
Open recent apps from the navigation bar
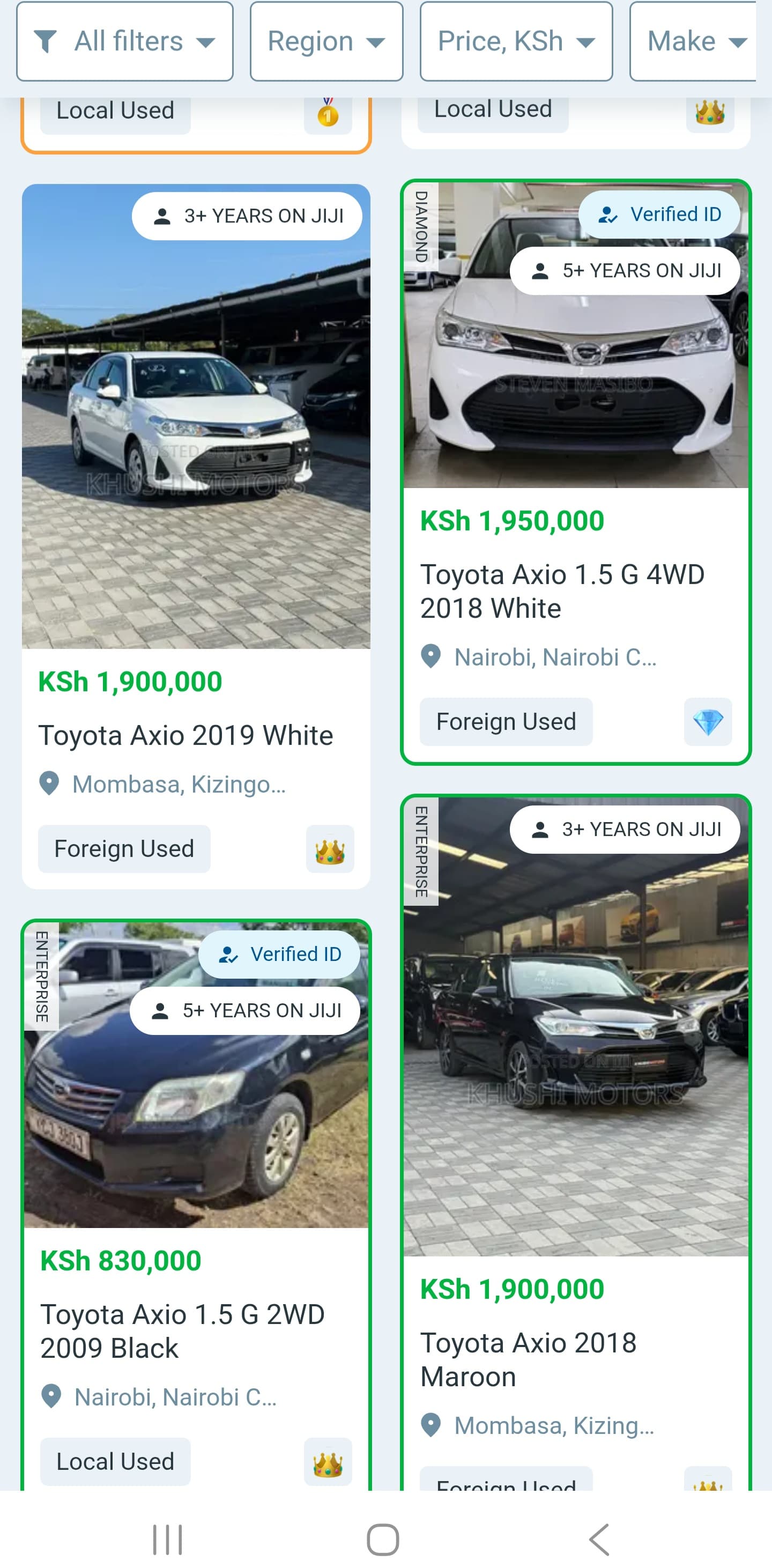click(167, 1540)
